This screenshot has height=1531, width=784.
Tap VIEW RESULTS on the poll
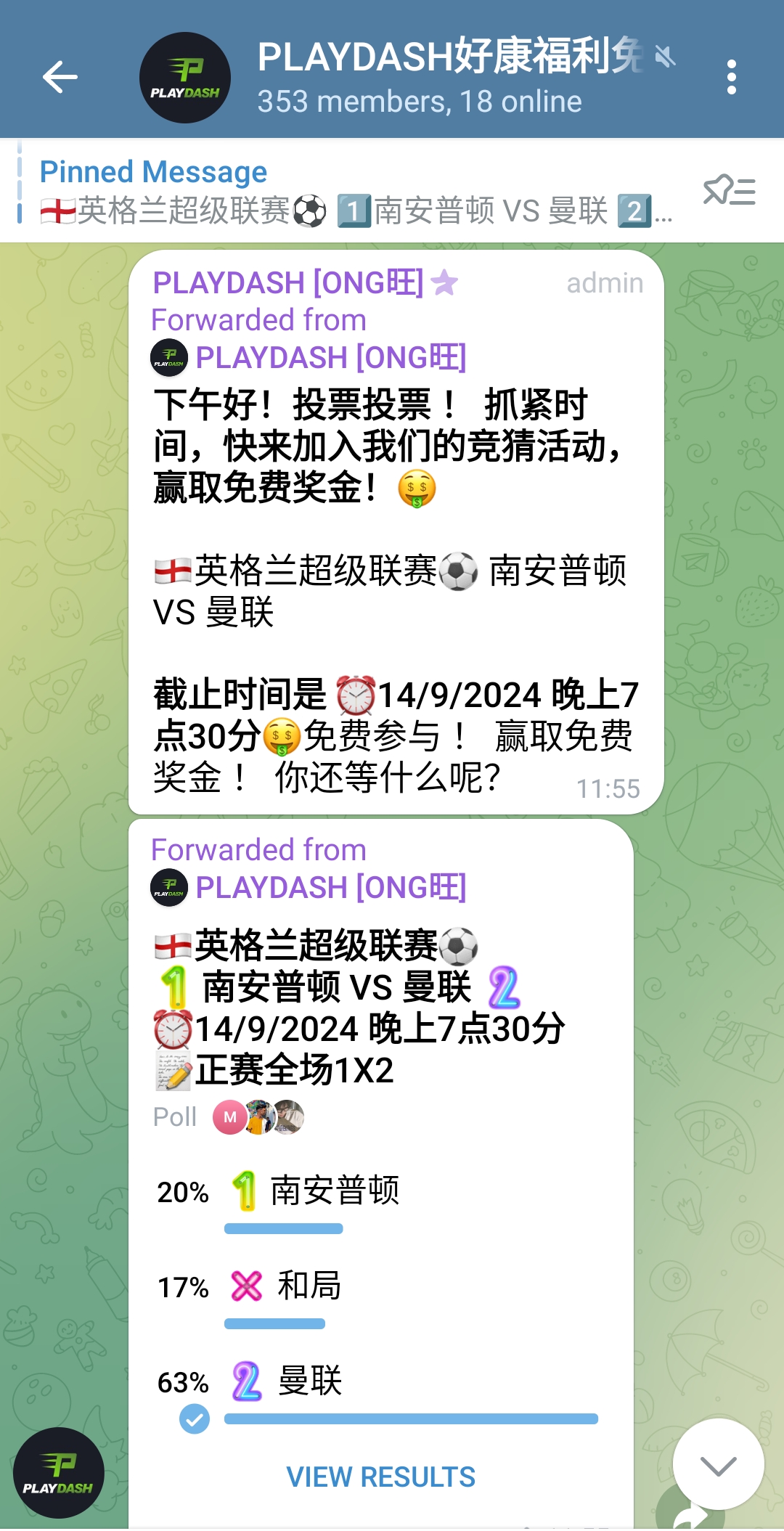point(380,1477)
